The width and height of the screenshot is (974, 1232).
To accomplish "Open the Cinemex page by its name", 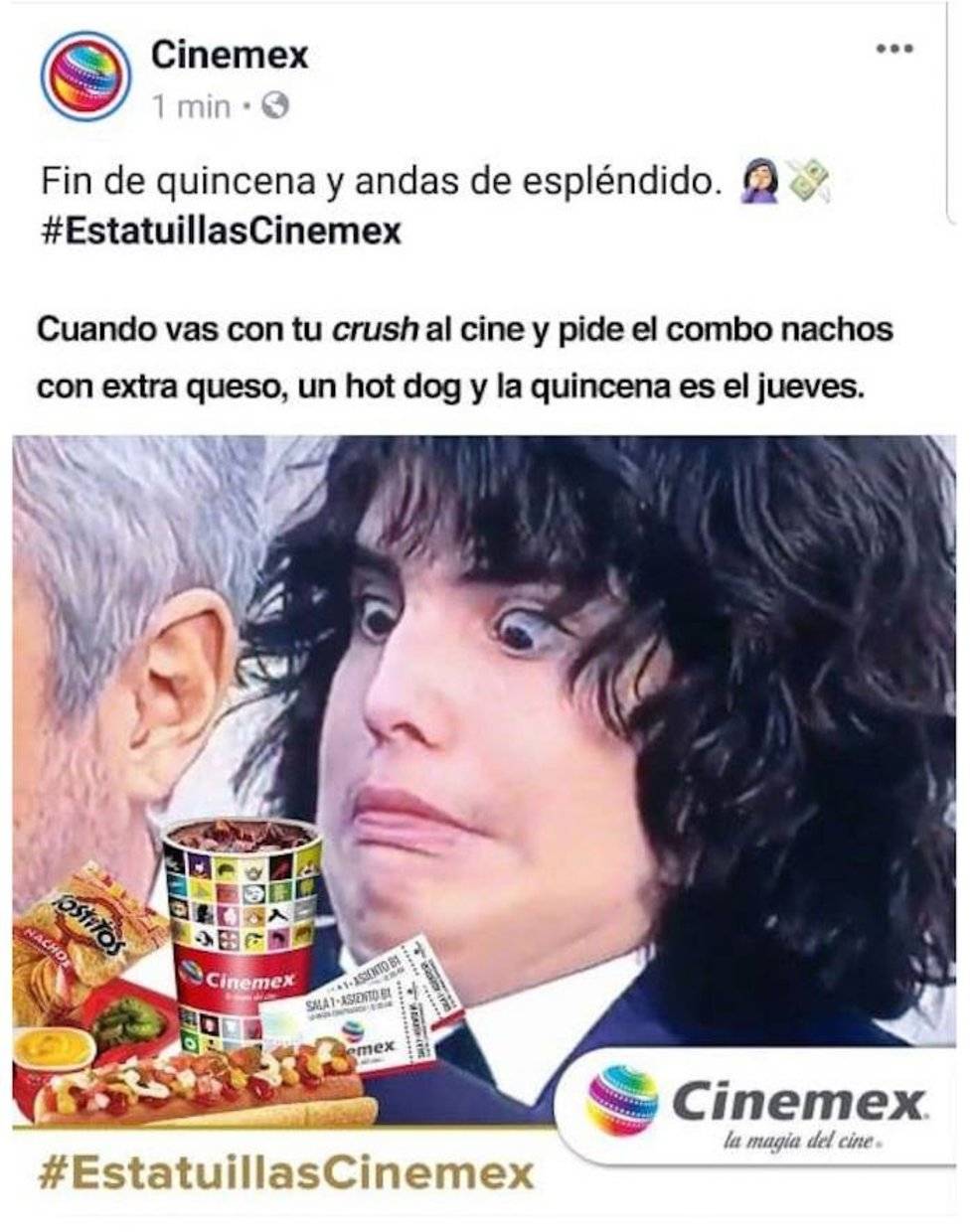I will [228, 59].
